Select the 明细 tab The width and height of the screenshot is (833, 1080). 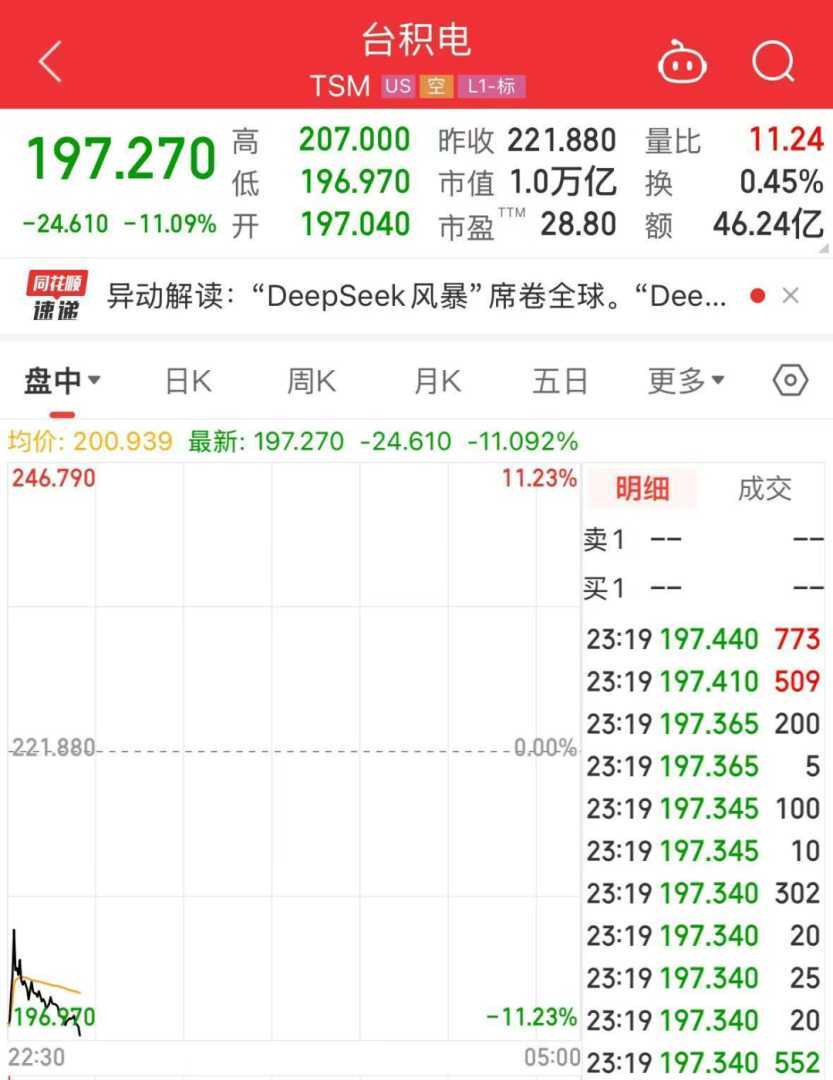click(642, 489)
